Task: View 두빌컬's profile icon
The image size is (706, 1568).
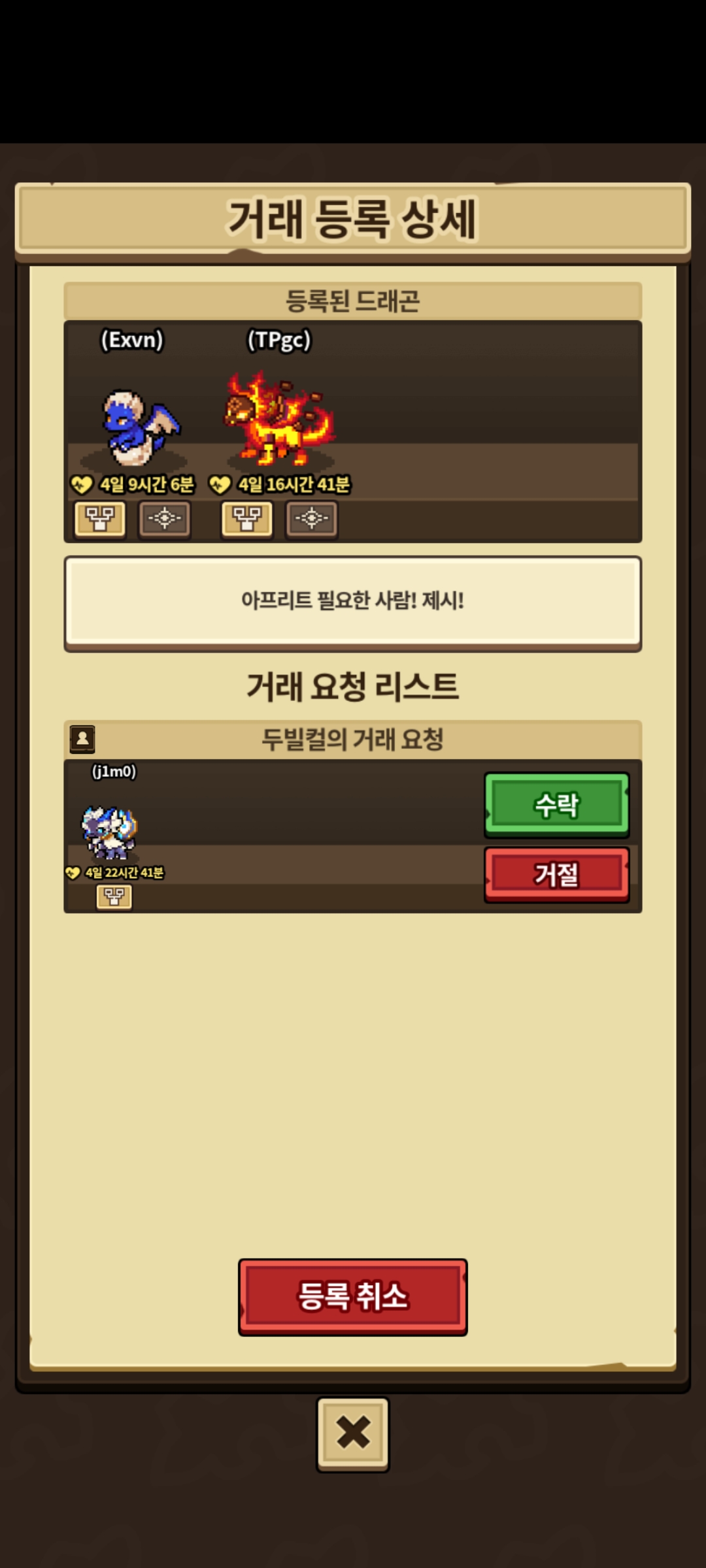Action: 82,739
